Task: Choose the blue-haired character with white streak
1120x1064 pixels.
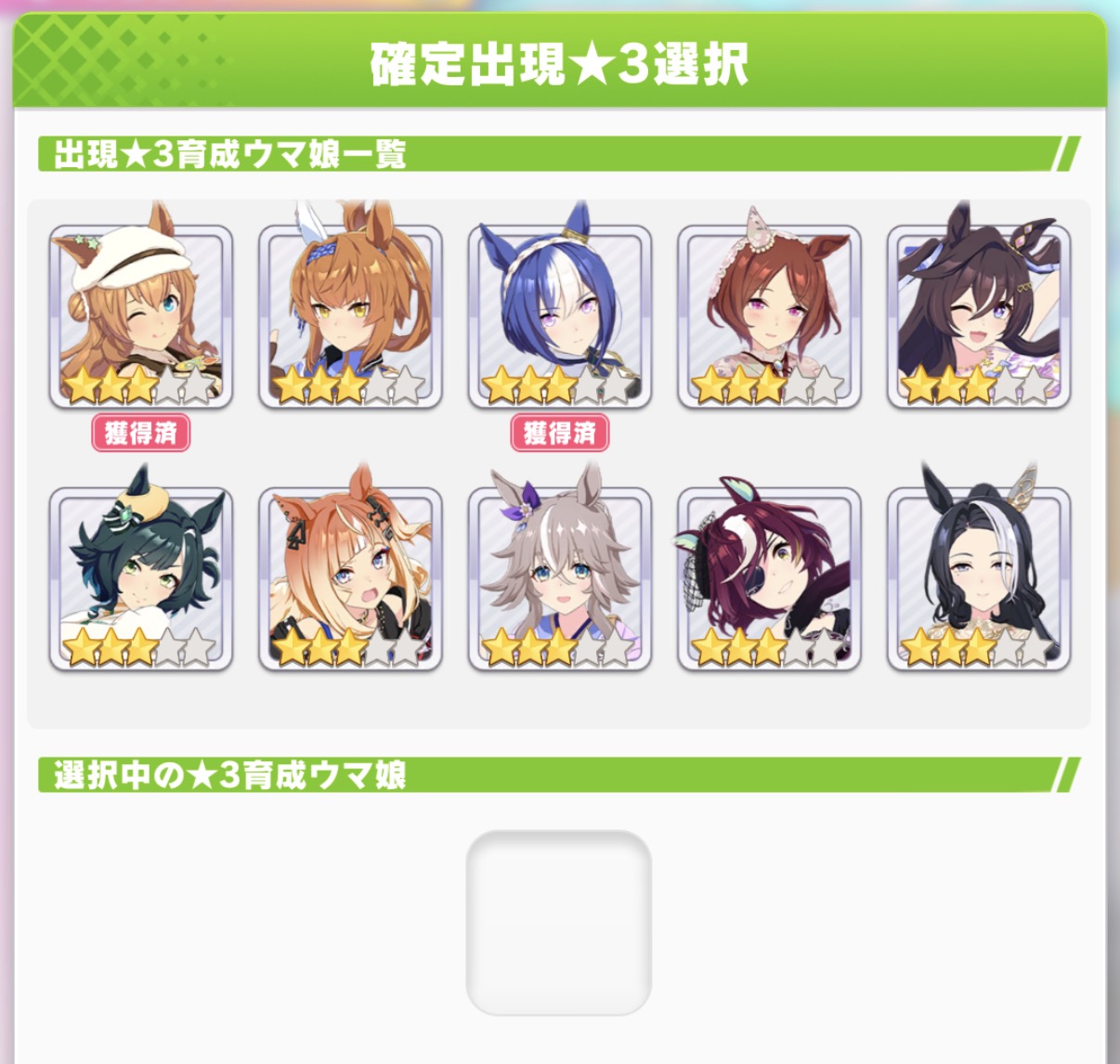Action: [560, 316]
